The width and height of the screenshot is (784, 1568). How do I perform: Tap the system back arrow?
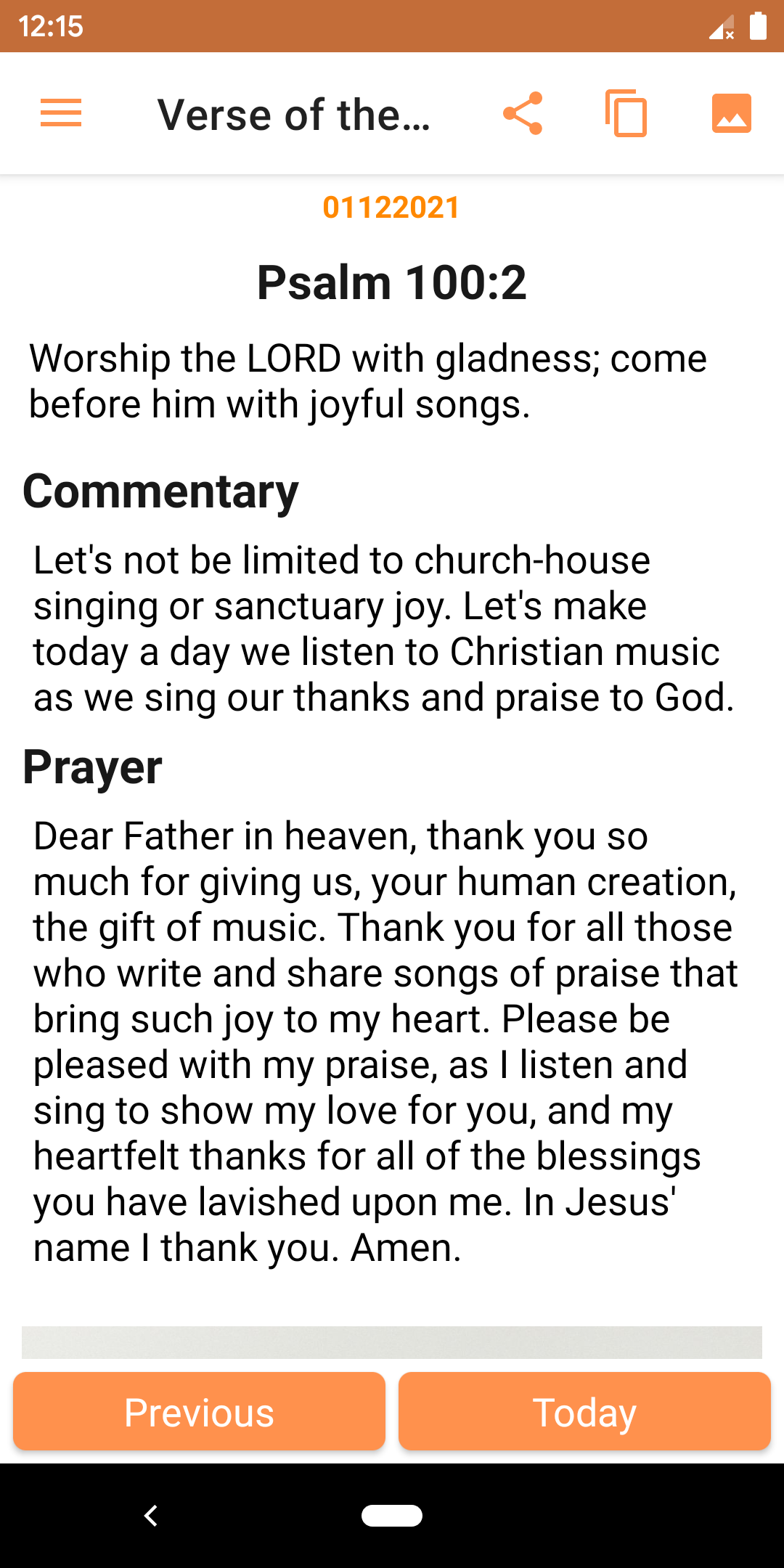click(151, 1516)
